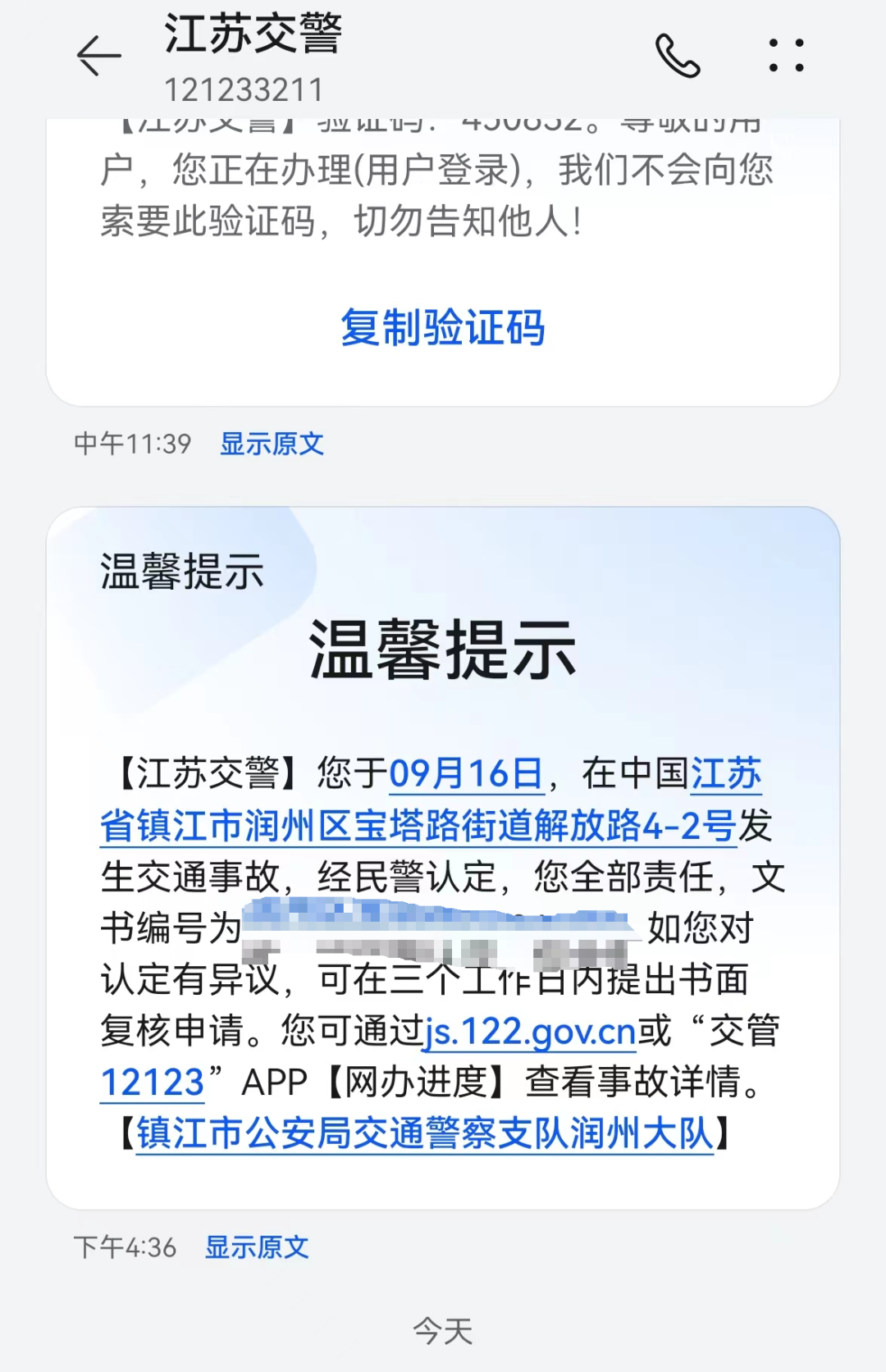
Task: Tap 复制验证码 to copy the code
Action: tap(443, 328)
